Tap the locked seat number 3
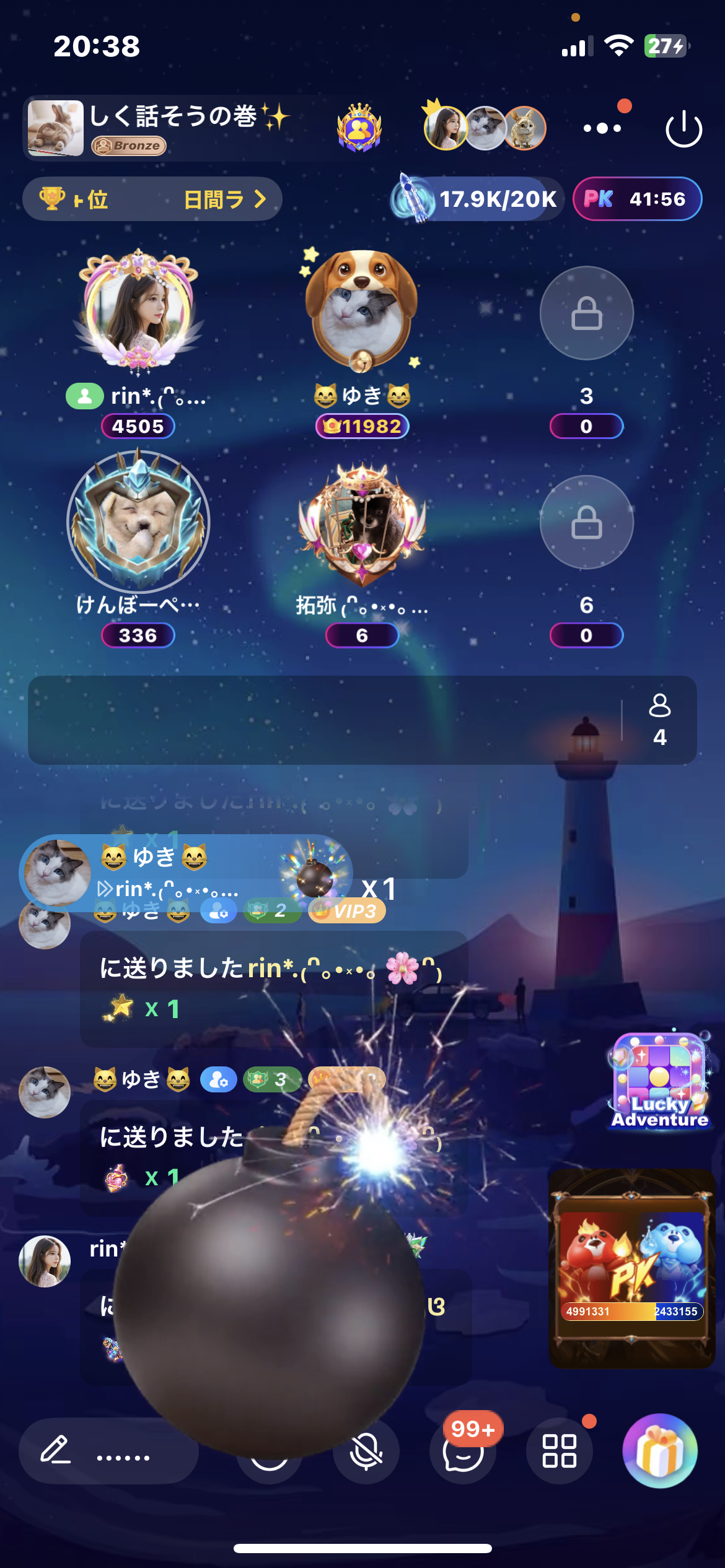Image resolution: width=725 pixels, height=1568 pixels. tap(586, 313)
